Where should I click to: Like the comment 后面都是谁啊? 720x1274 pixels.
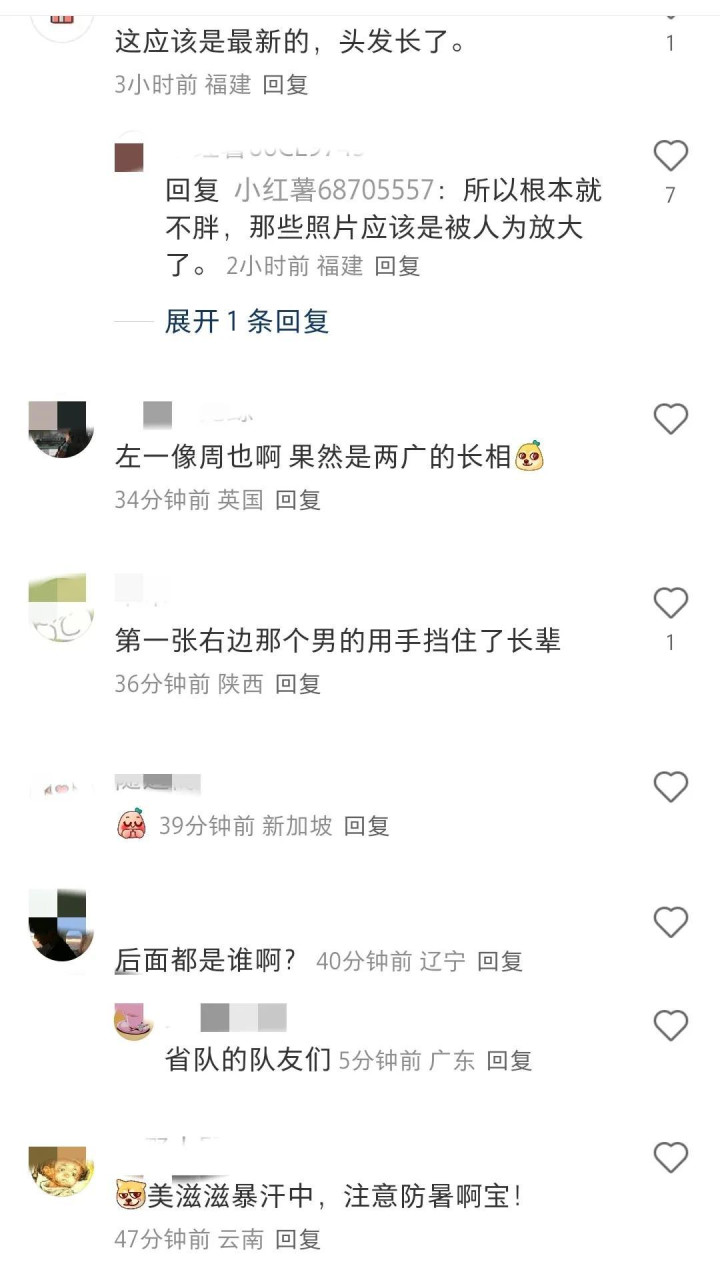671,921
